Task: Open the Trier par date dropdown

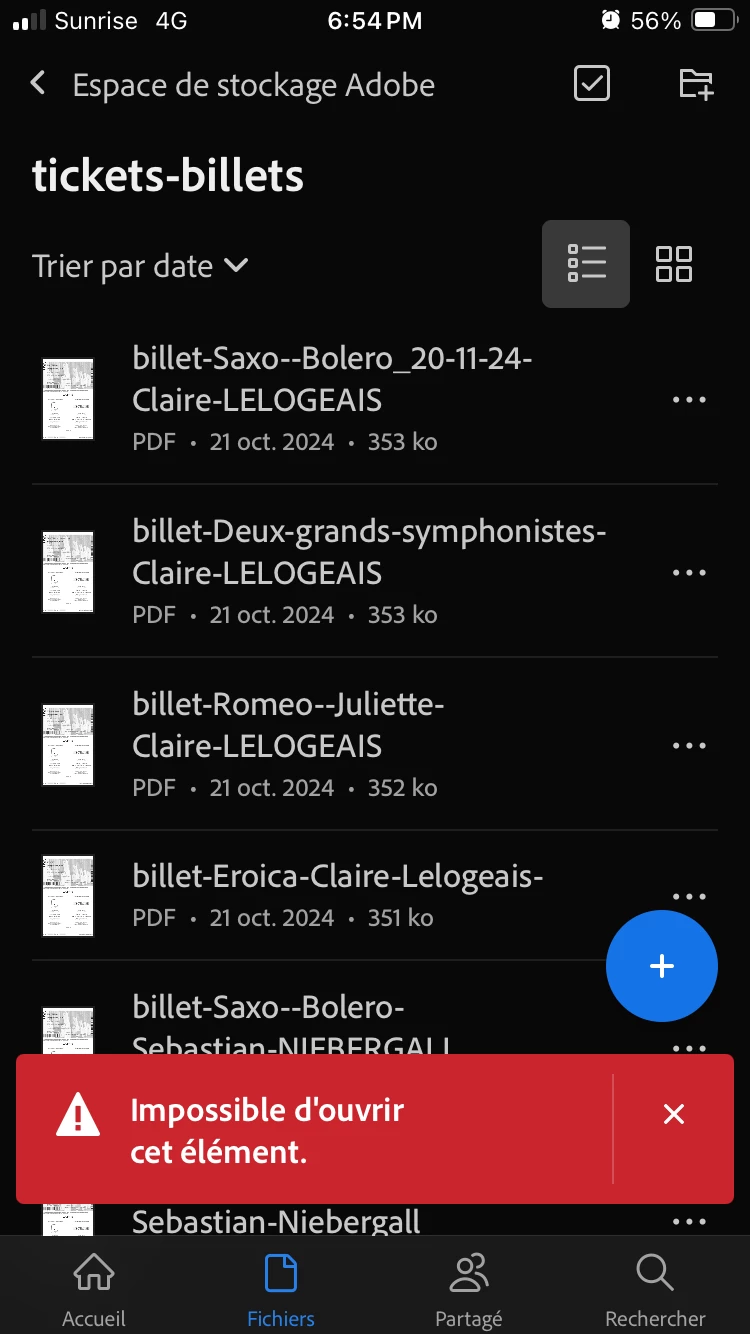Action: coord(140,266)
